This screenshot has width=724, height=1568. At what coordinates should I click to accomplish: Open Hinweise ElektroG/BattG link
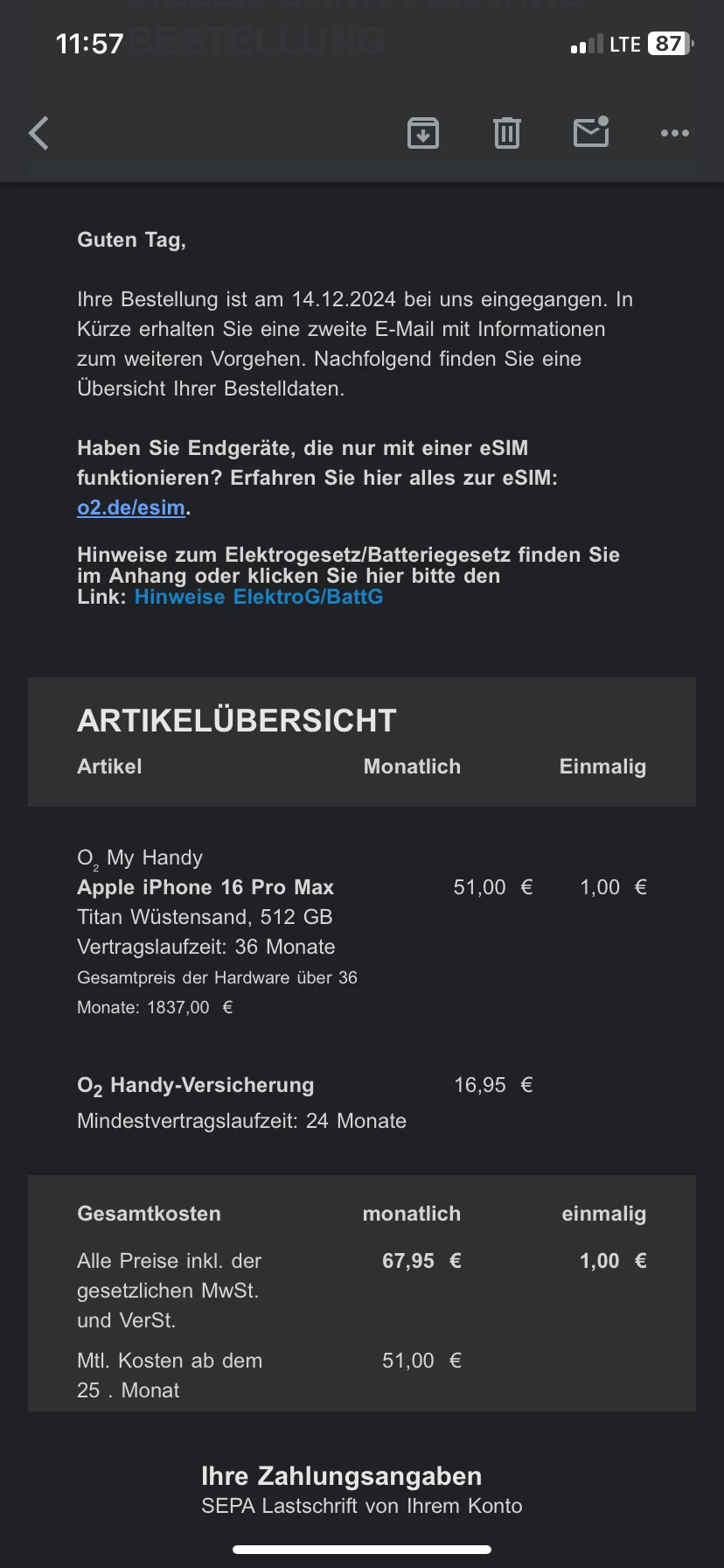[259, 597]
